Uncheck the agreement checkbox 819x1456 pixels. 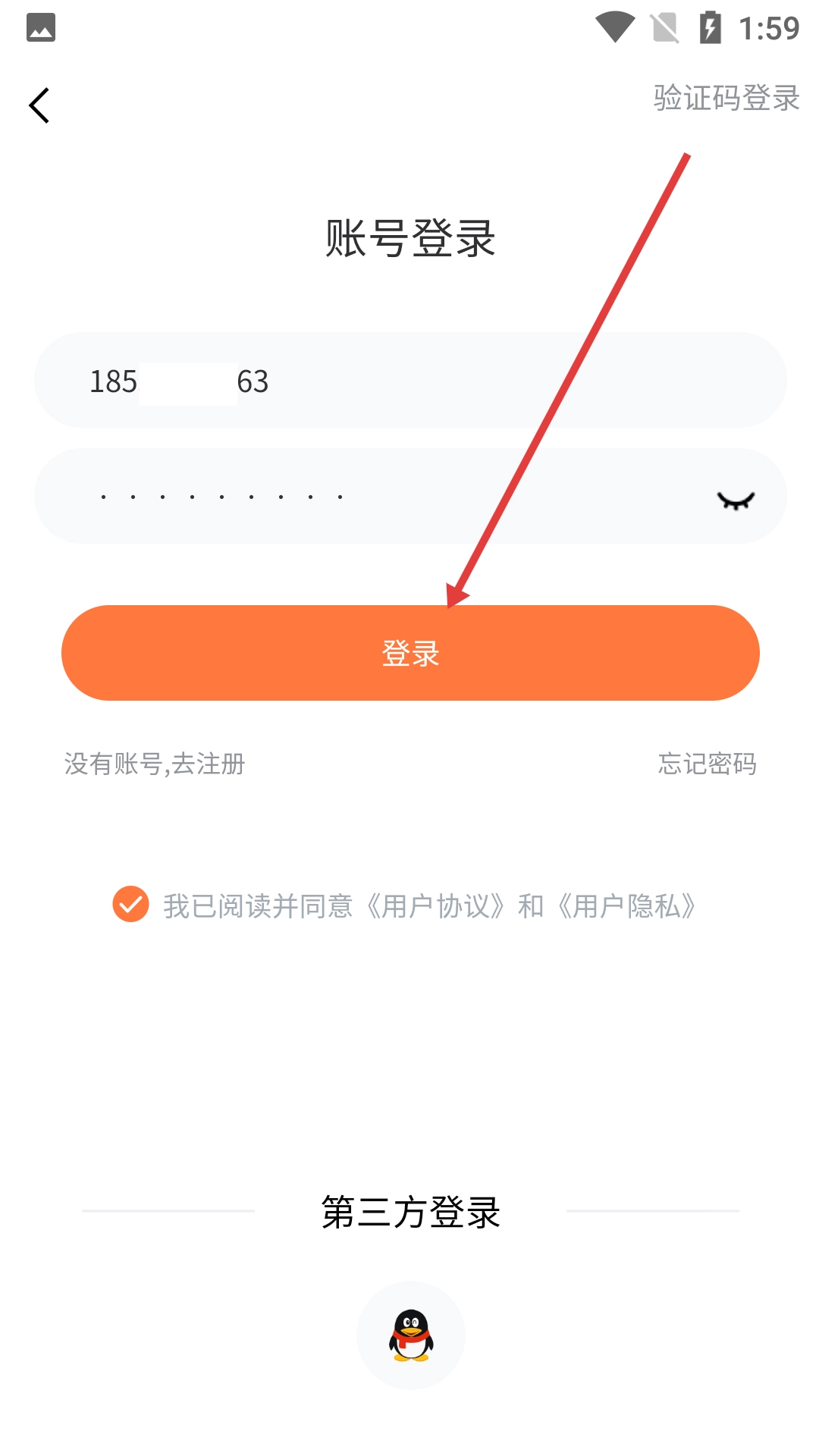[x=130, y=905]
